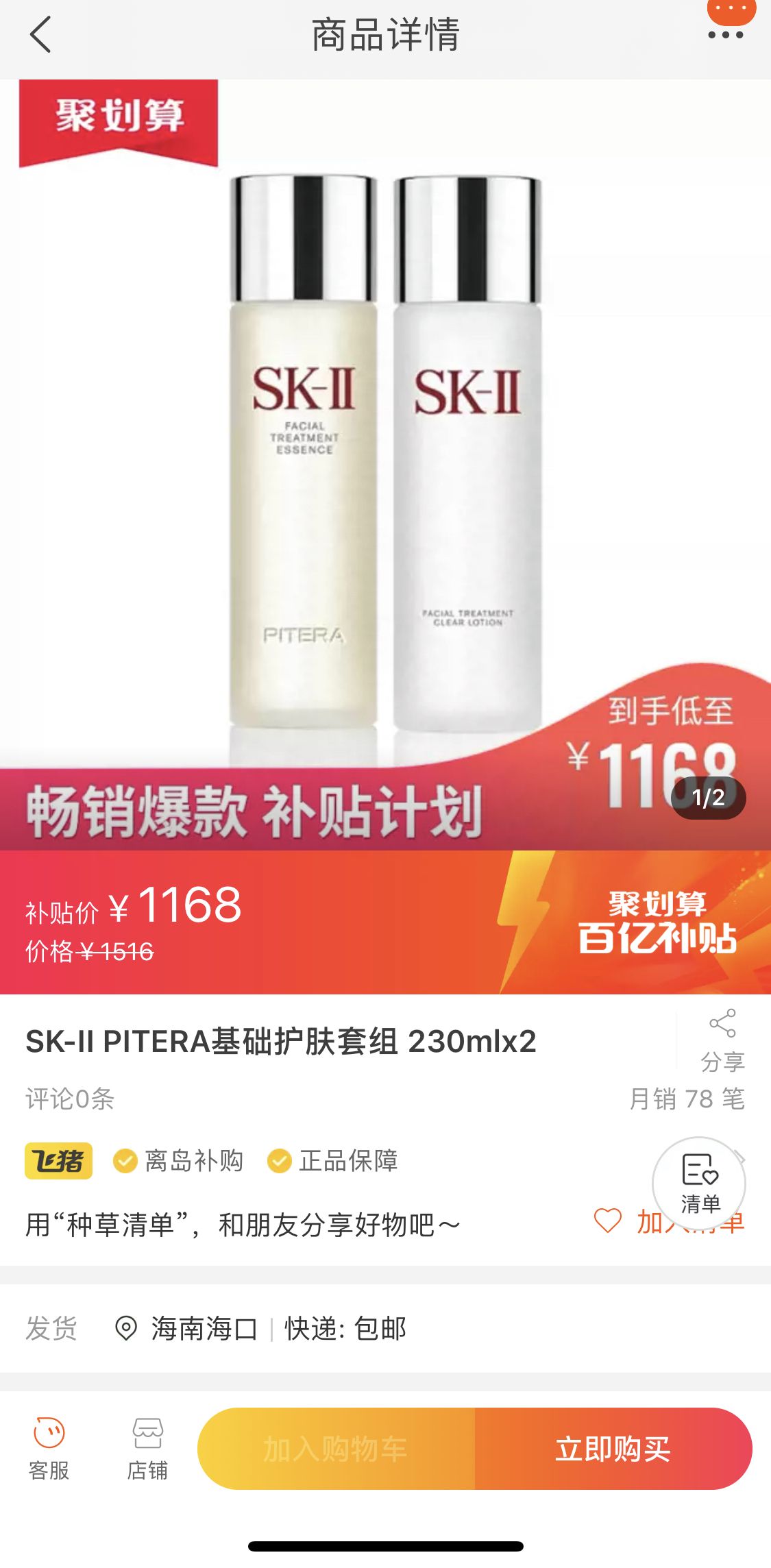Image resolution: width=771 pixels, height=1568 pixels.
Task: Visit the 店铺 store page
Action: [147, 1448]
